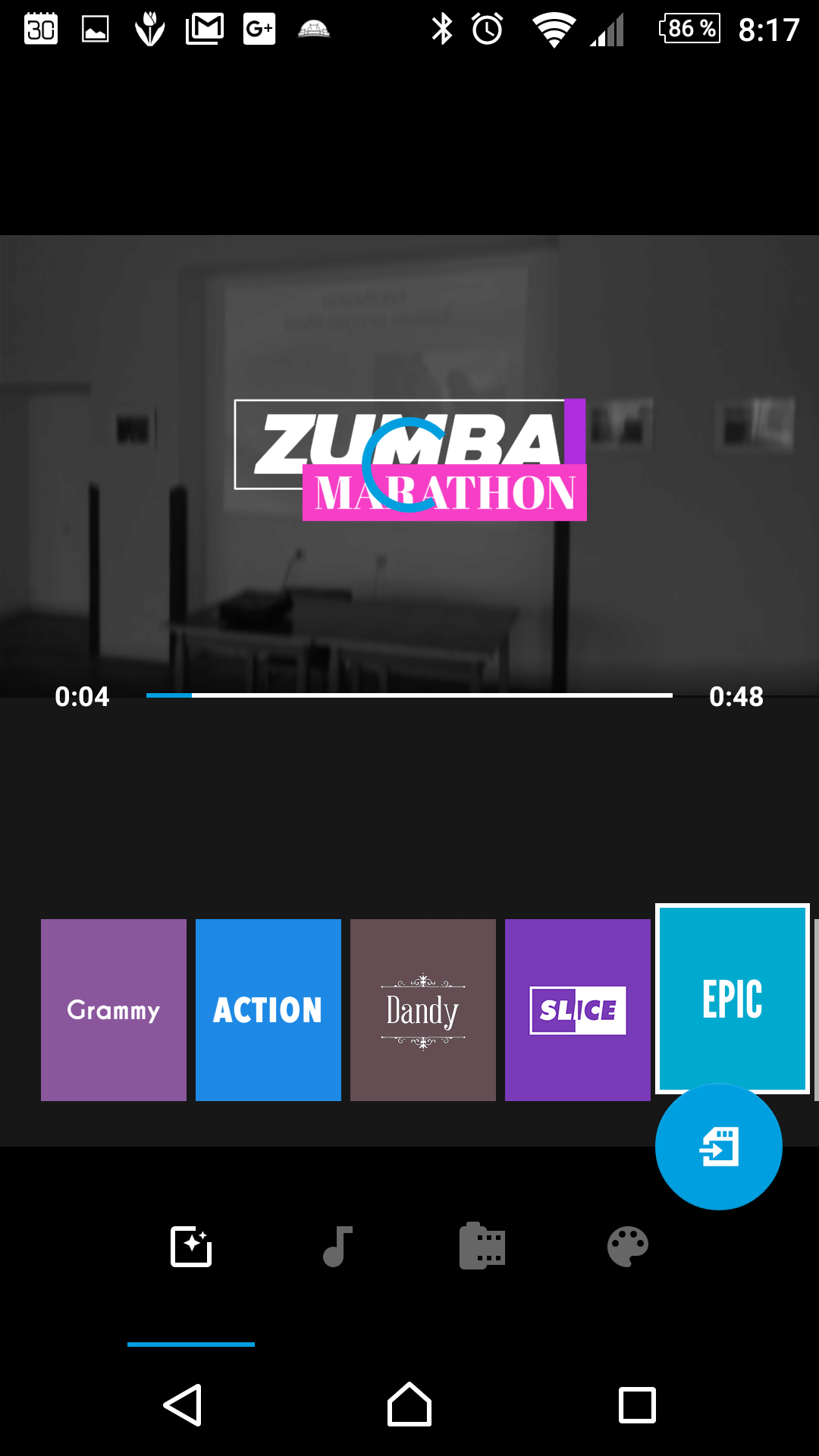The height and width of the screenshot is (1456, 819).
Task: Pick the SLICE style
Action: [578, 1009]
